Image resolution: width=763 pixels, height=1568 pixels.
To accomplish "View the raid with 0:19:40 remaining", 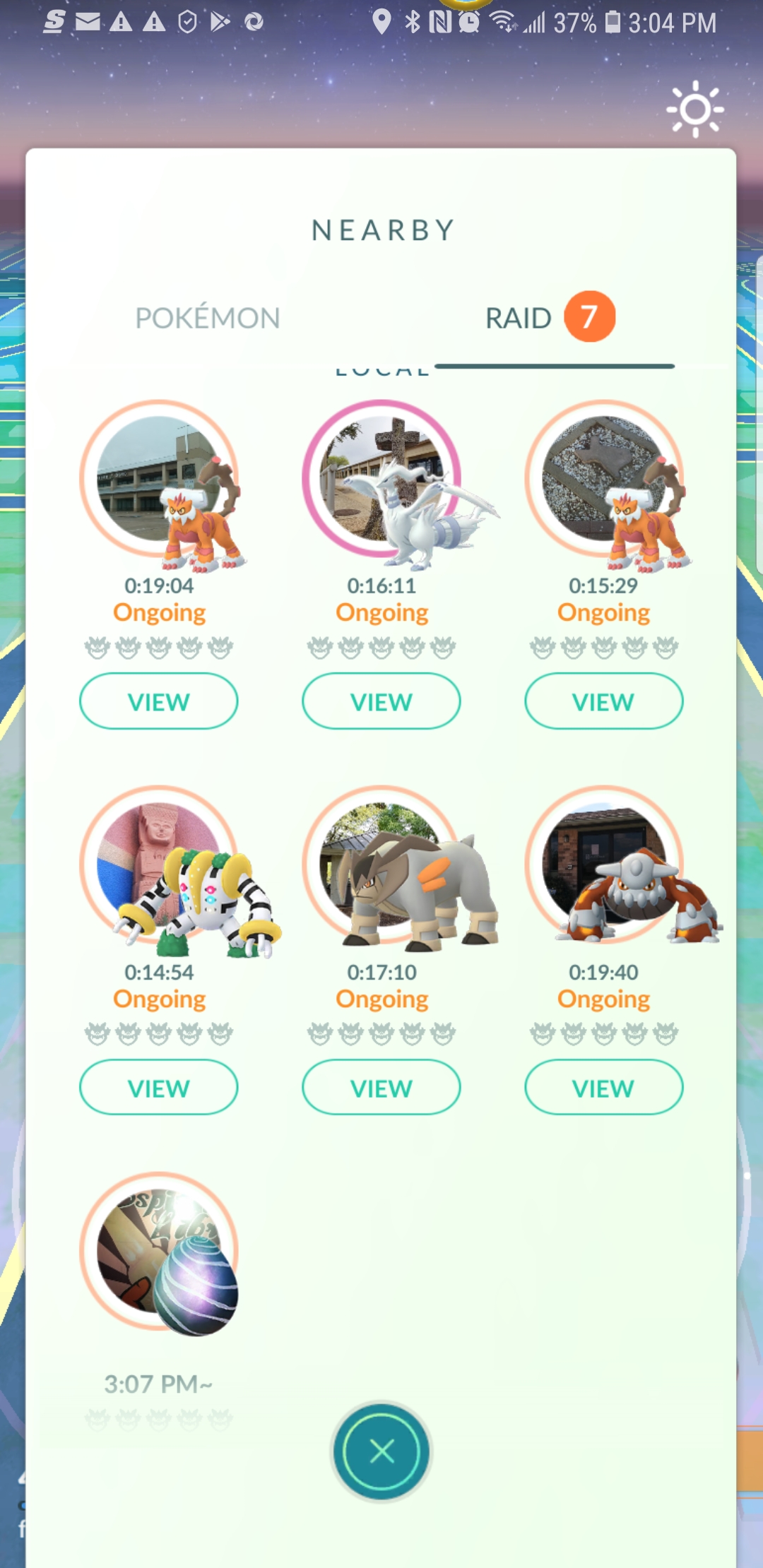I will point(603,1088).
